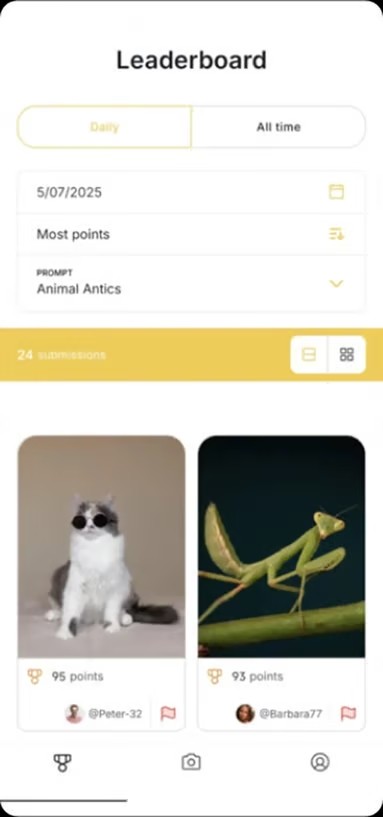Open the praying mantis submission
The width and height of the screenshot is (383, 817).
(281, 547)
